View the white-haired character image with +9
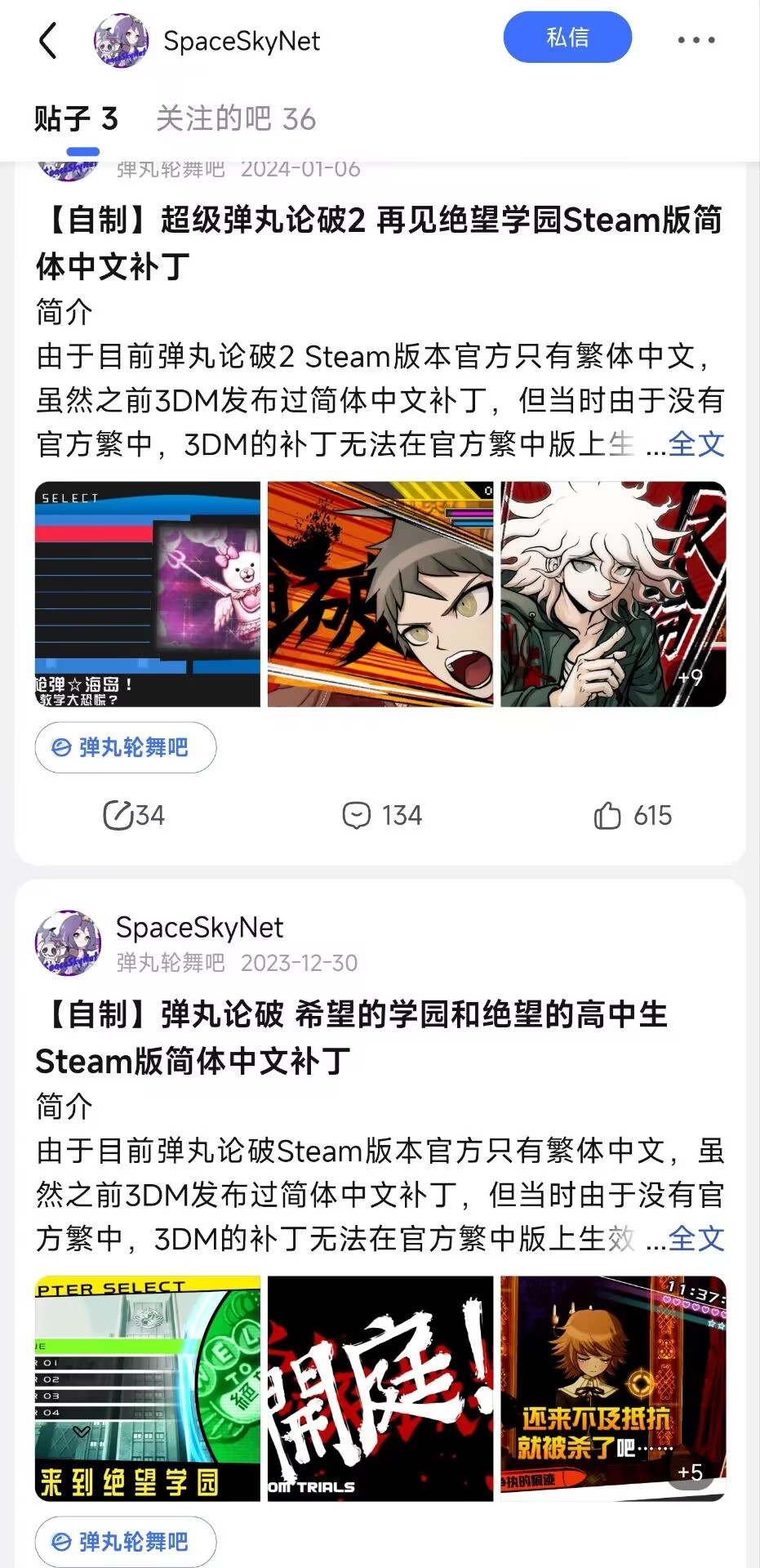Screen dimensions: 760x1568 (x=613, y=594)
